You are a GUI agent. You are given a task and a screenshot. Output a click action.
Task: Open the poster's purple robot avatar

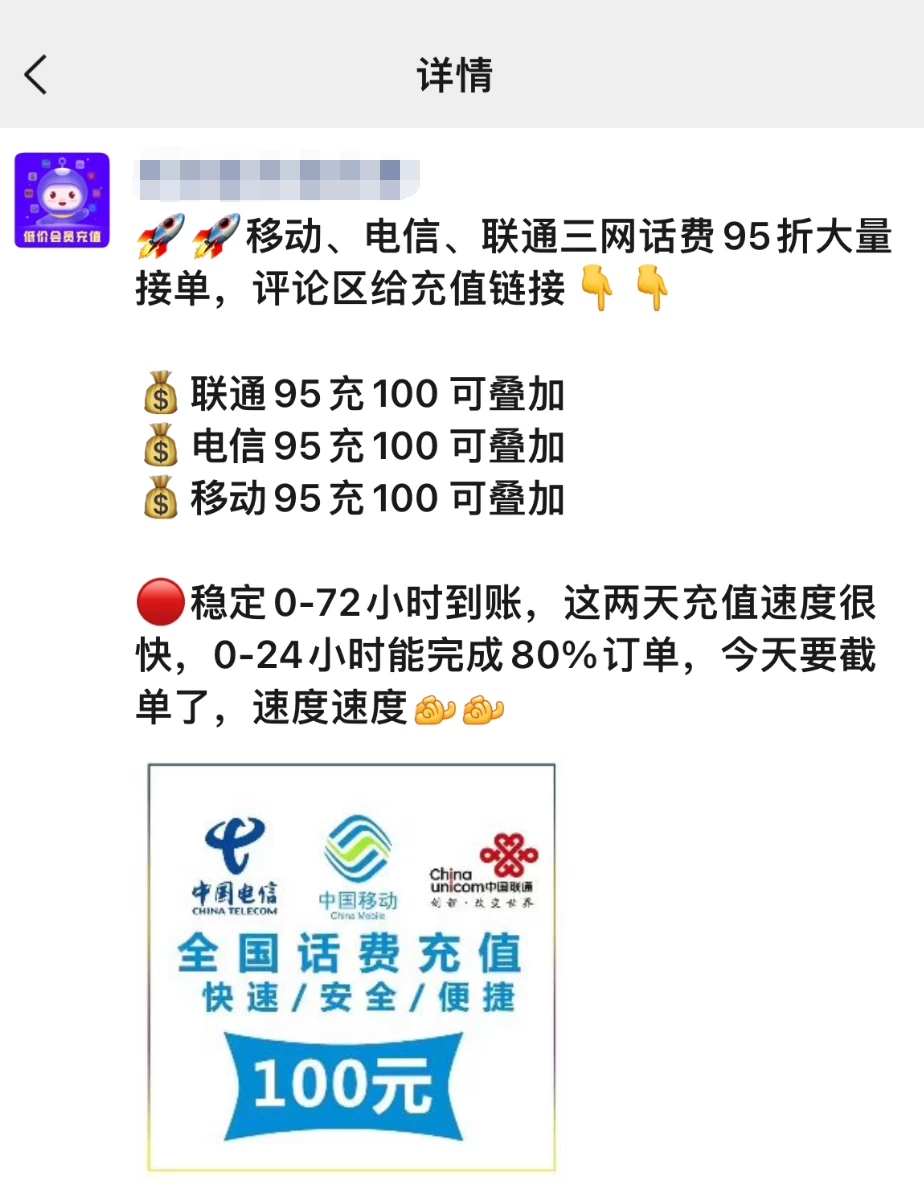click(62, 200)
